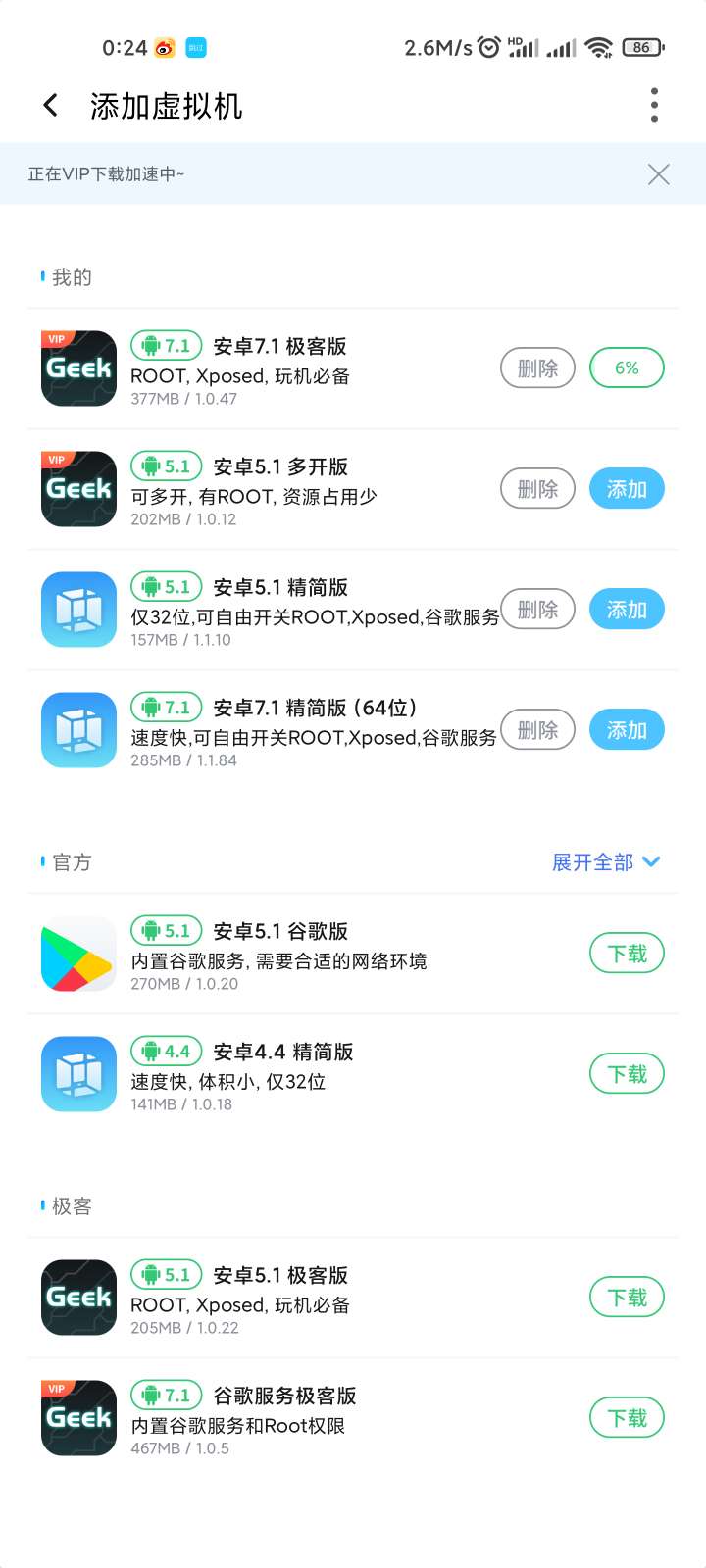Go back using the back arrow
Image resolution: width=706 pixels, height=1568 pixels.
(49, 105)
